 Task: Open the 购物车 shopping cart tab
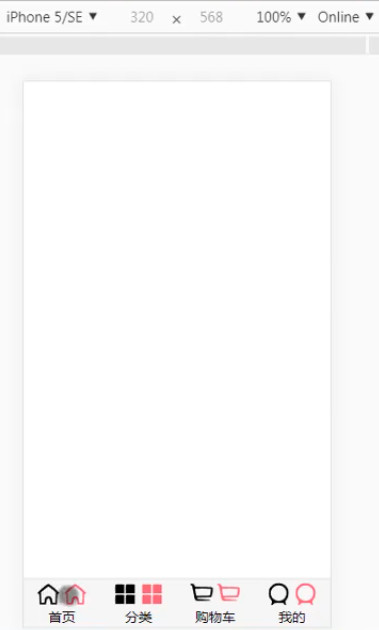coord(215,603)
